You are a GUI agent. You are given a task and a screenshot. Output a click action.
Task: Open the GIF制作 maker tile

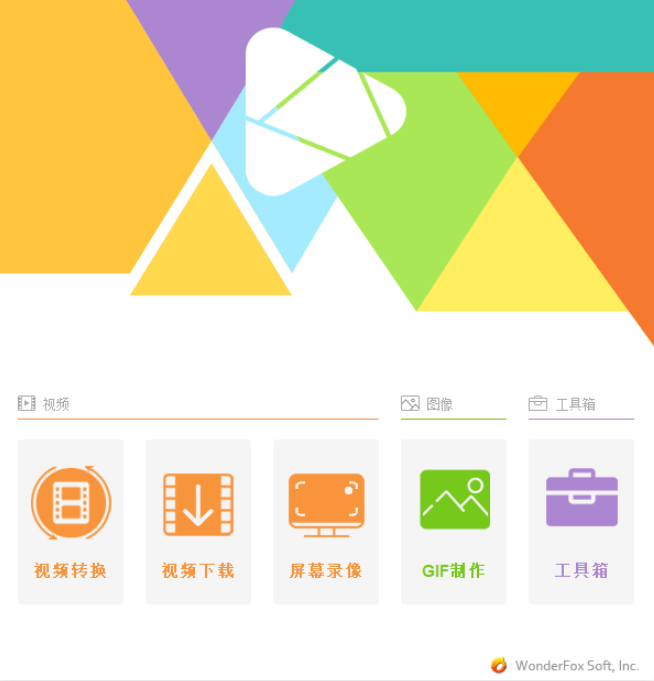click(453, 521)
